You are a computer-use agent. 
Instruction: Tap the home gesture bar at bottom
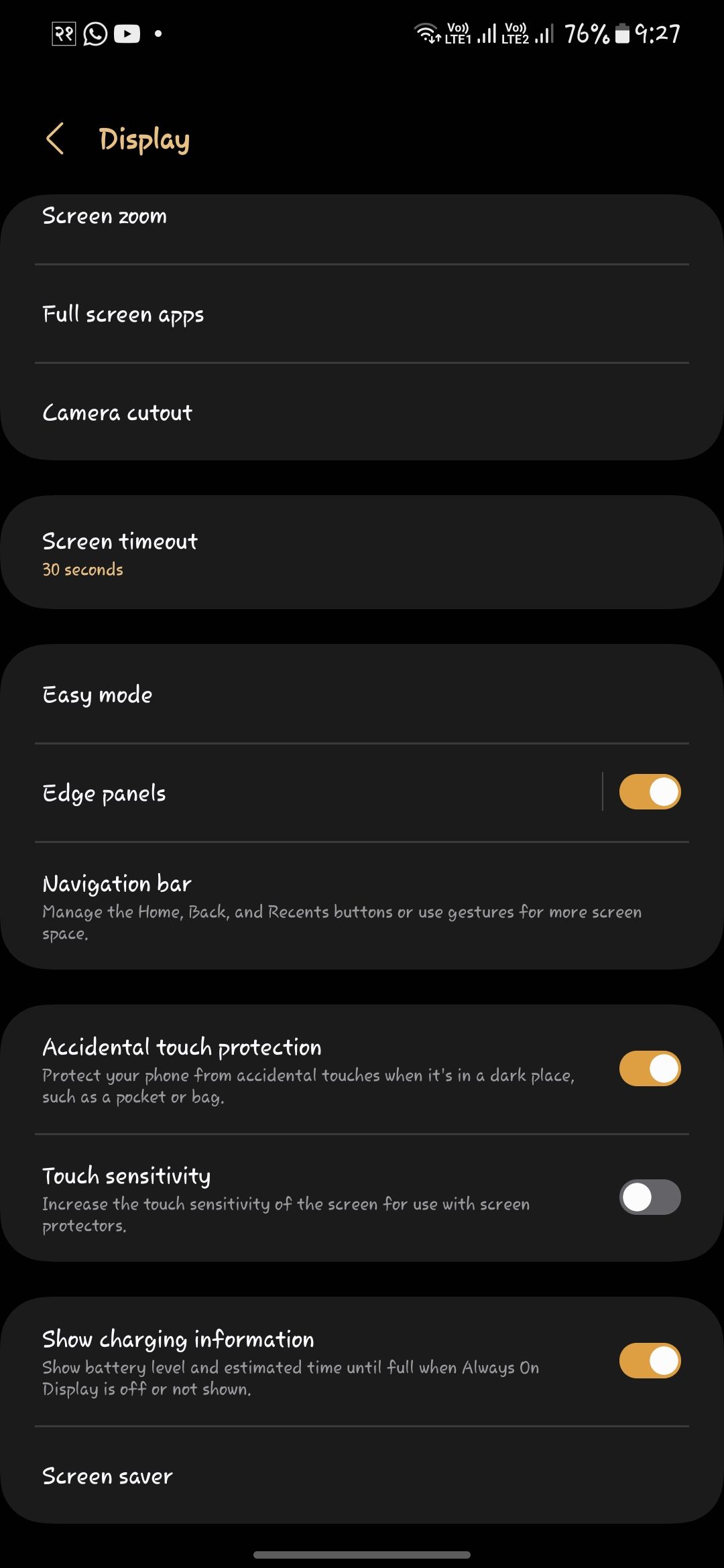362,1552
